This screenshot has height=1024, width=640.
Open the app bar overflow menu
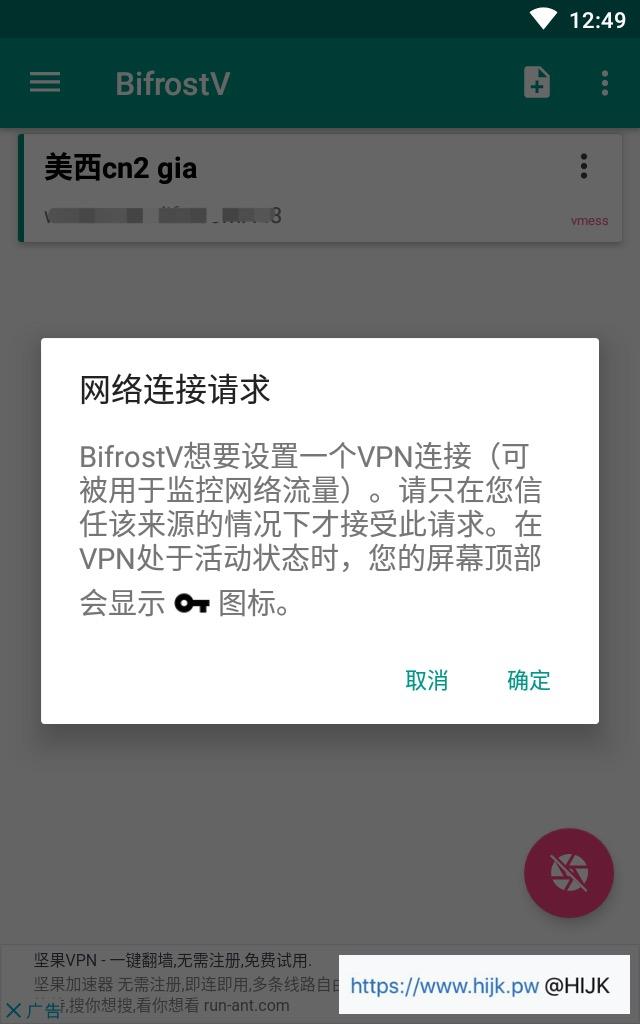(x=604, y=83)
